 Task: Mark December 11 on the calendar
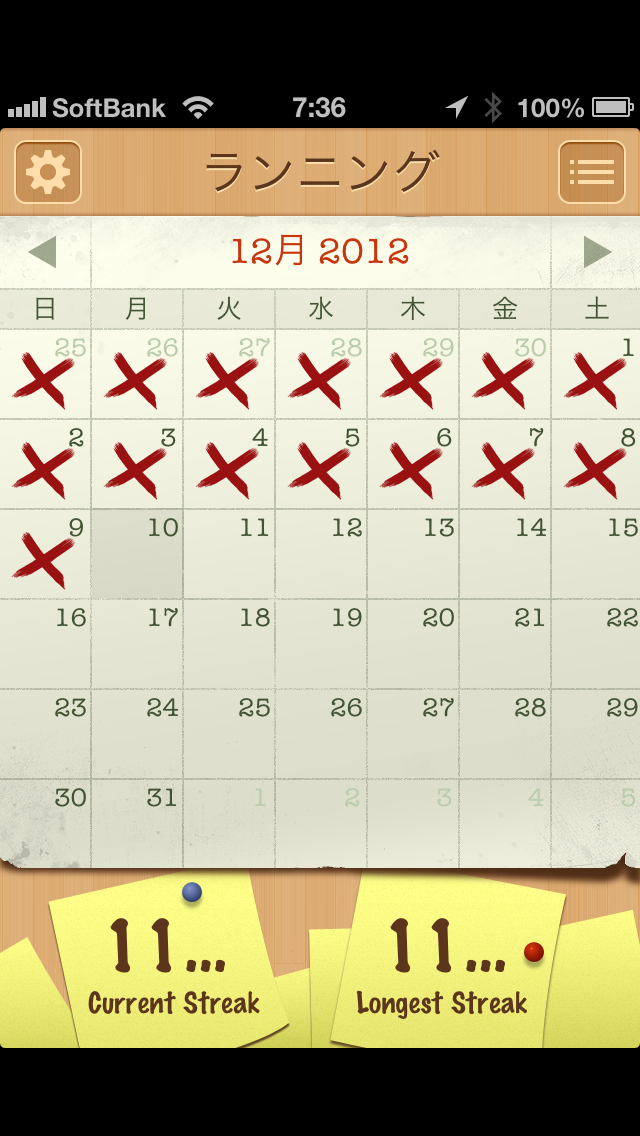229,554
